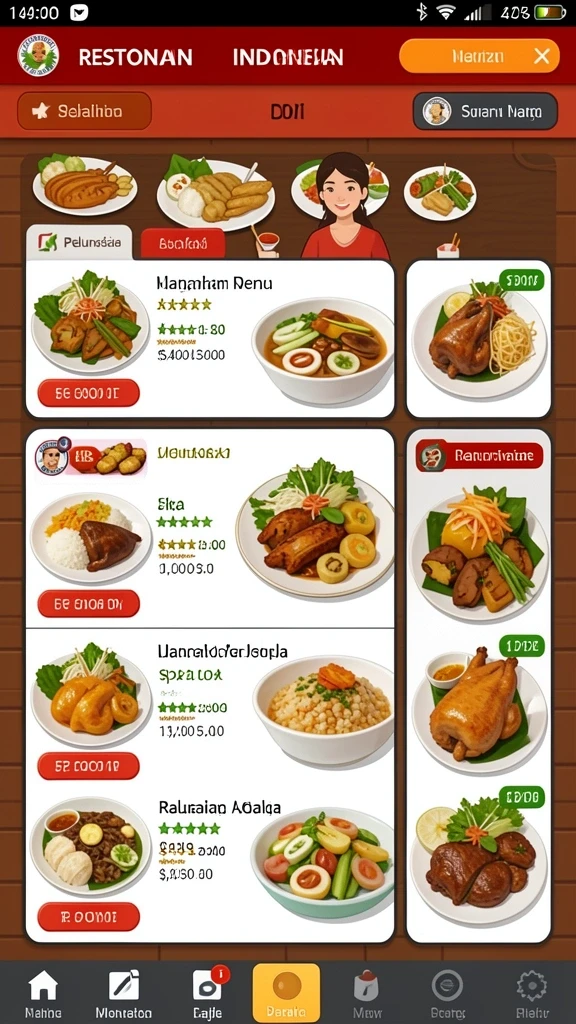This screenshot has width=576, height=1024.
Task: Select the Ranorvlaine red chip
Action: [479, 456]
